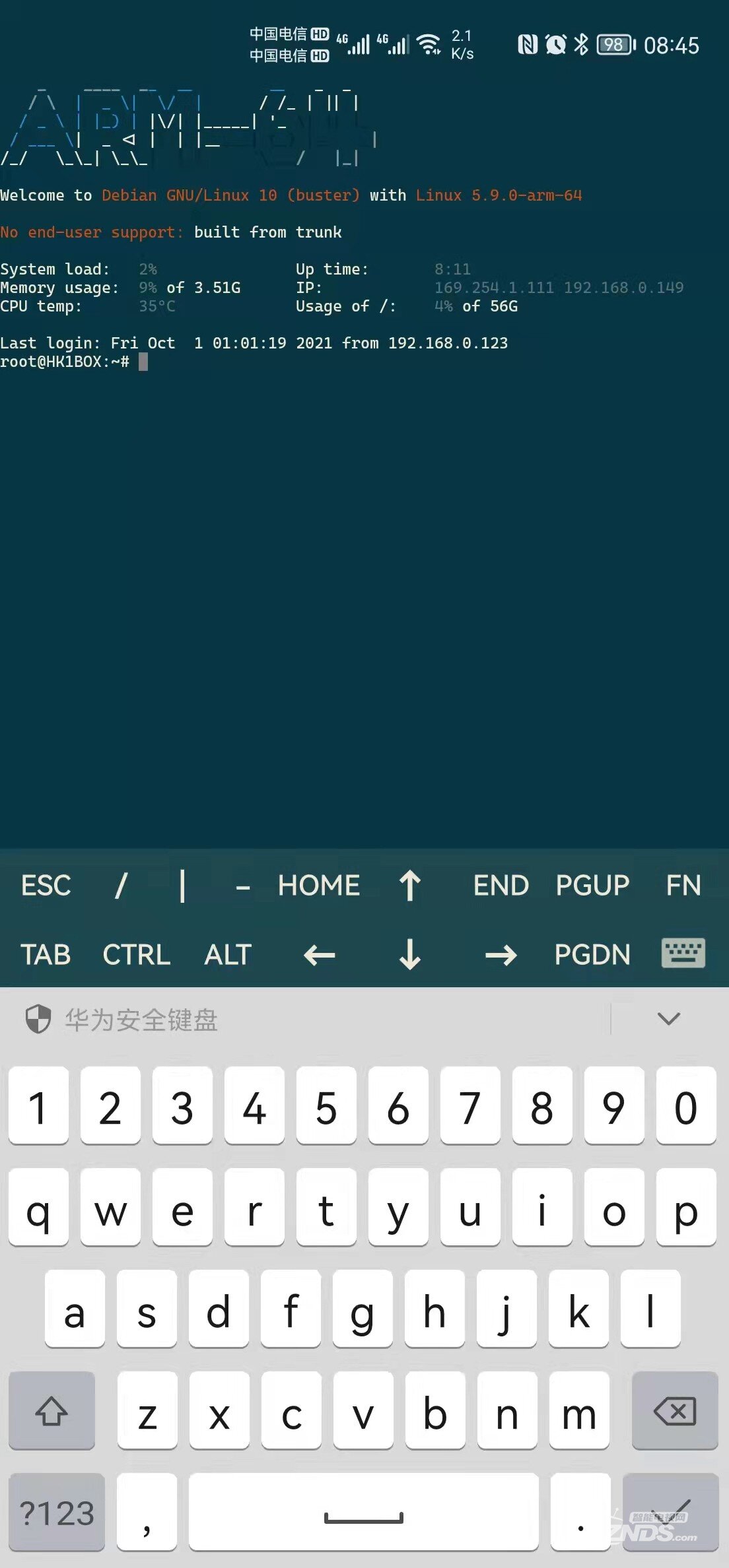
Task: Tap the HOME key
Action: tap(319, 886)
